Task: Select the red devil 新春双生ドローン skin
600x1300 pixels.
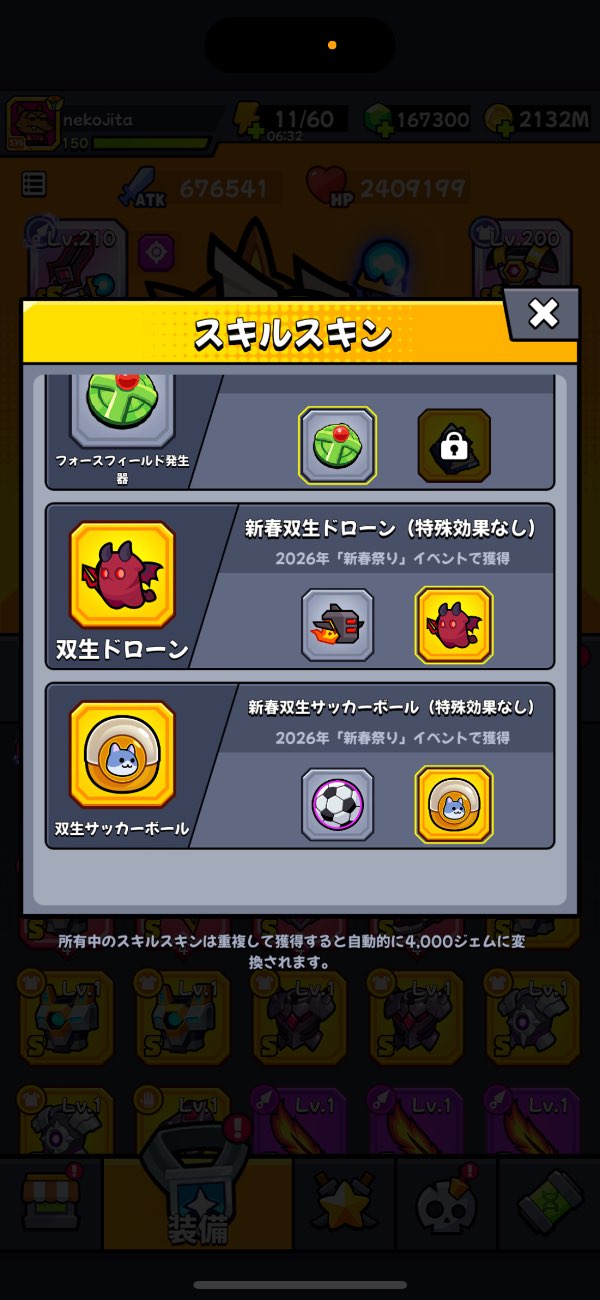Action: 454,625
